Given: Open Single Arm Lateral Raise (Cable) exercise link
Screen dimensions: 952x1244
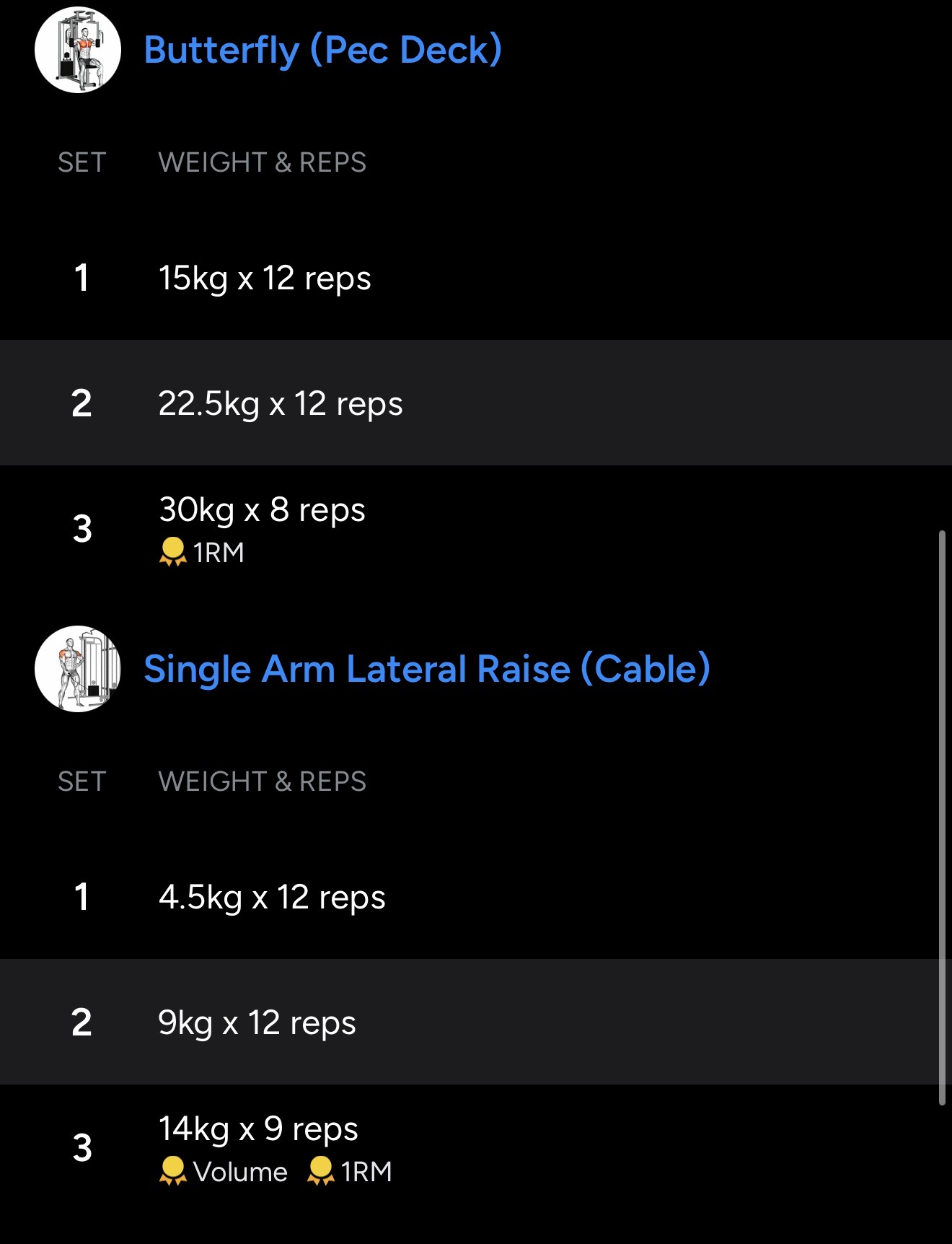Looking at the screenshot, I should point(426,669).
